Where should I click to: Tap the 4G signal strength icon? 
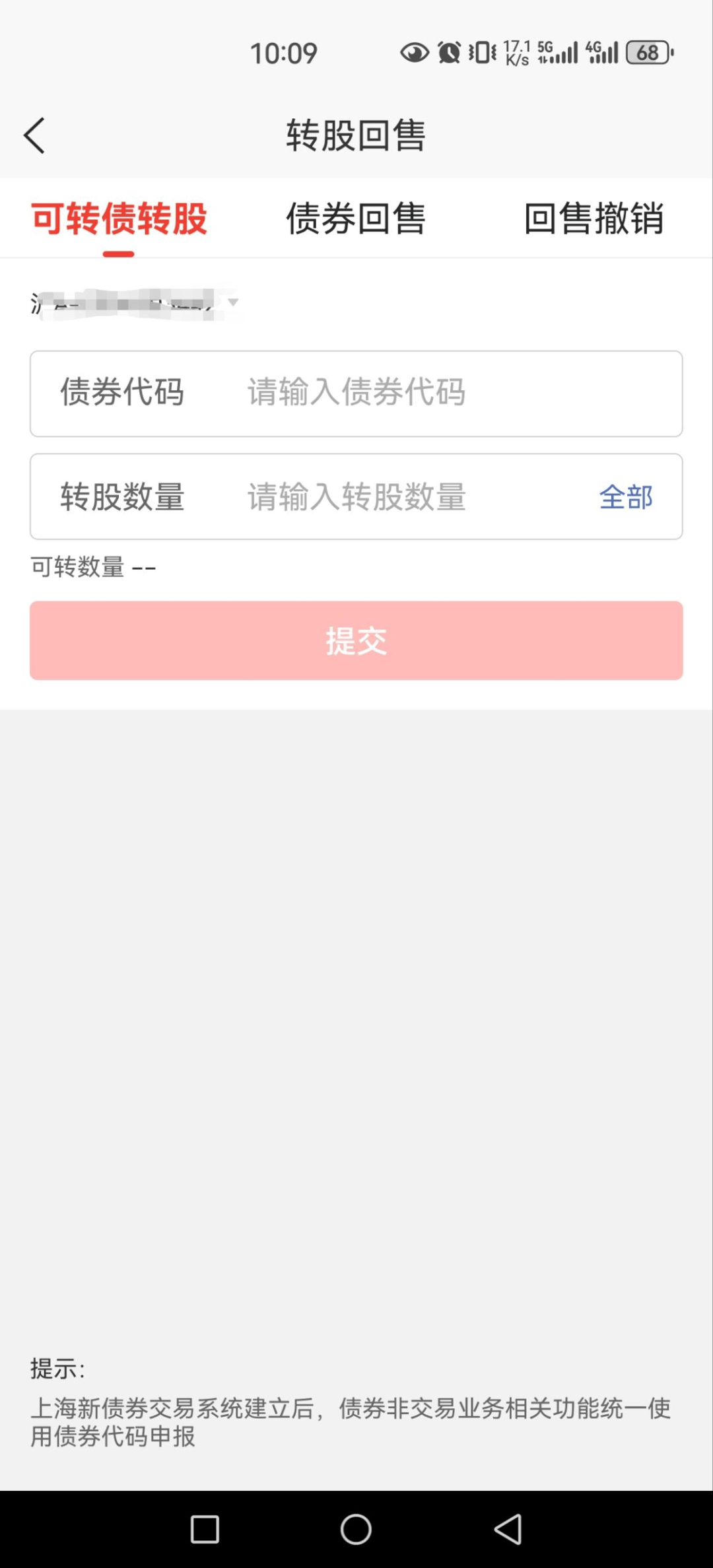point(603,53)
